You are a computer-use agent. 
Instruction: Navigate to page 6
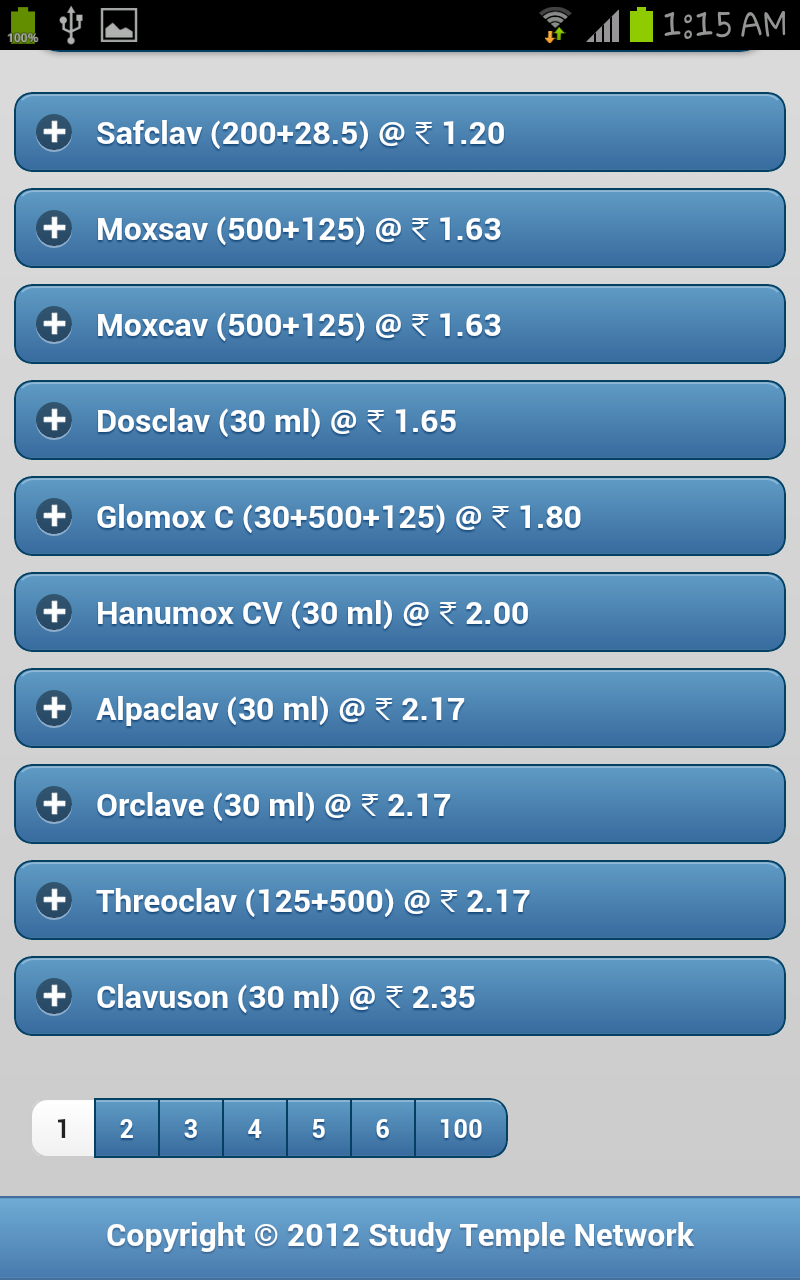pos(383,1128)
